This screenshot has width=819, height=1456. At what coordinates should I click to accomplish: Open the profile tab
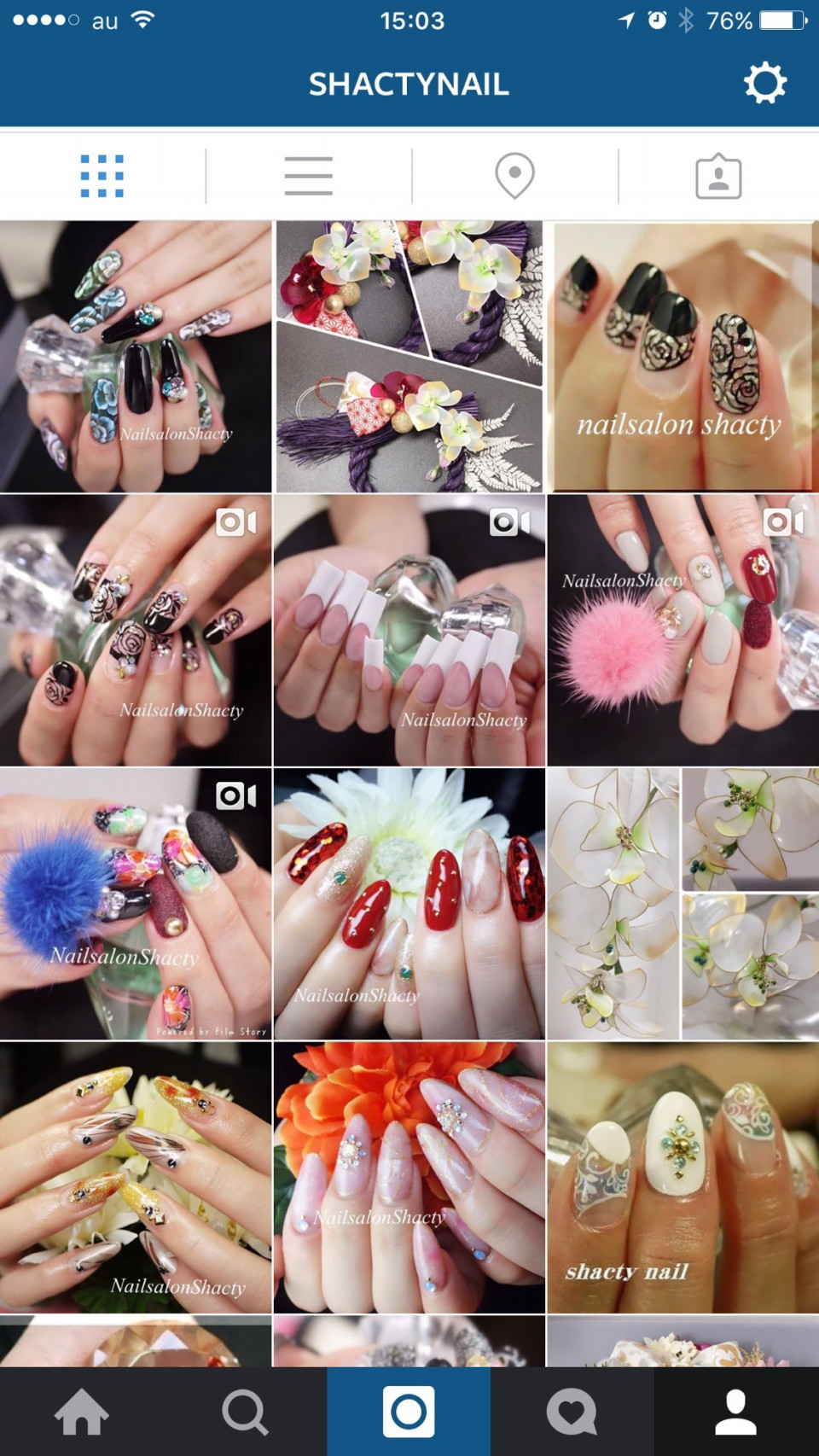tap(735, 1412)
